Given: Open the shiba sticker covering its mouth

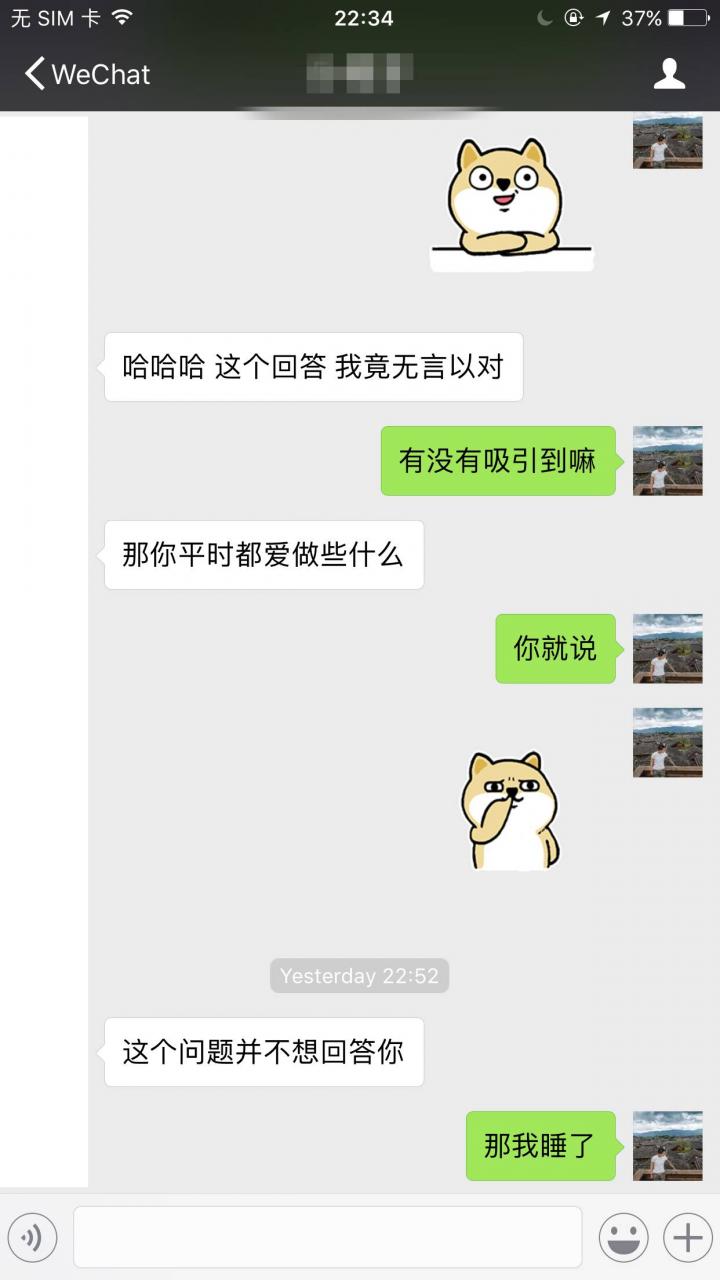Looking at the screenshot, I should click(x=510, y=810).
